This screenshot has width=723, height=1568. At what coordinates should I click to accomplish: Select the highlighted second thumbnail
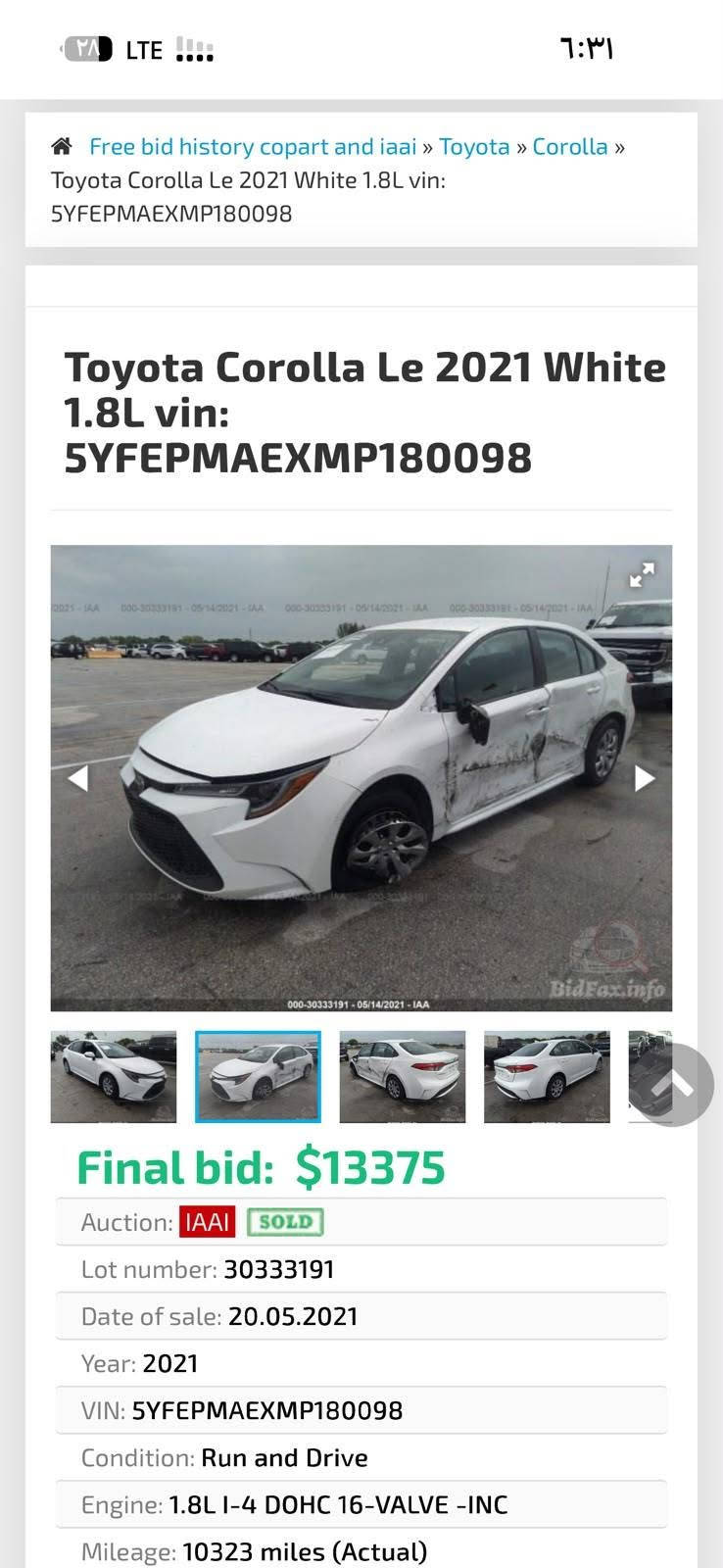click(x=258, y=1076)
